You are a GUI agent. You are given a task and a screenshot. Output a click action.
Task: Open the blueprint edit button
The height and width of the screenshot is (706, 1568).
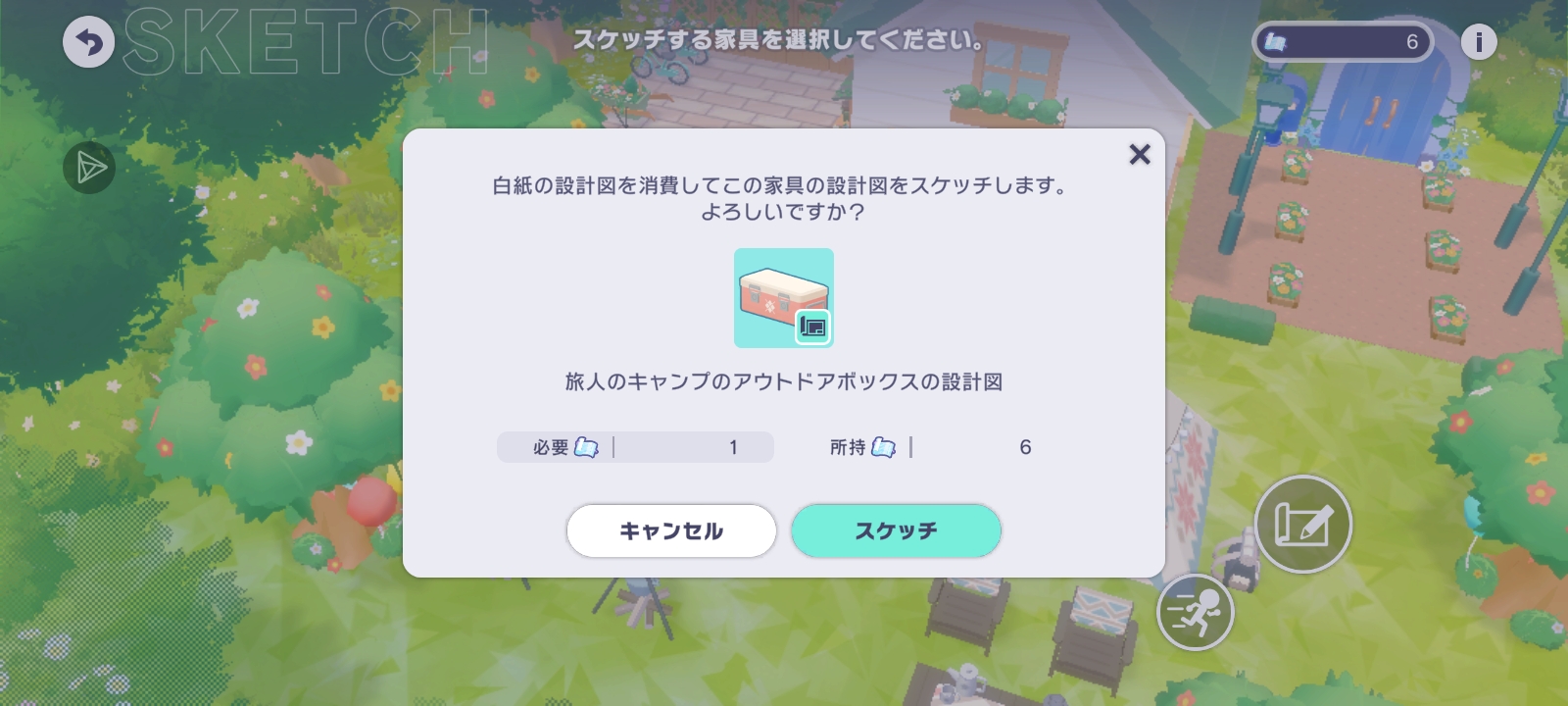point(1302,525)
